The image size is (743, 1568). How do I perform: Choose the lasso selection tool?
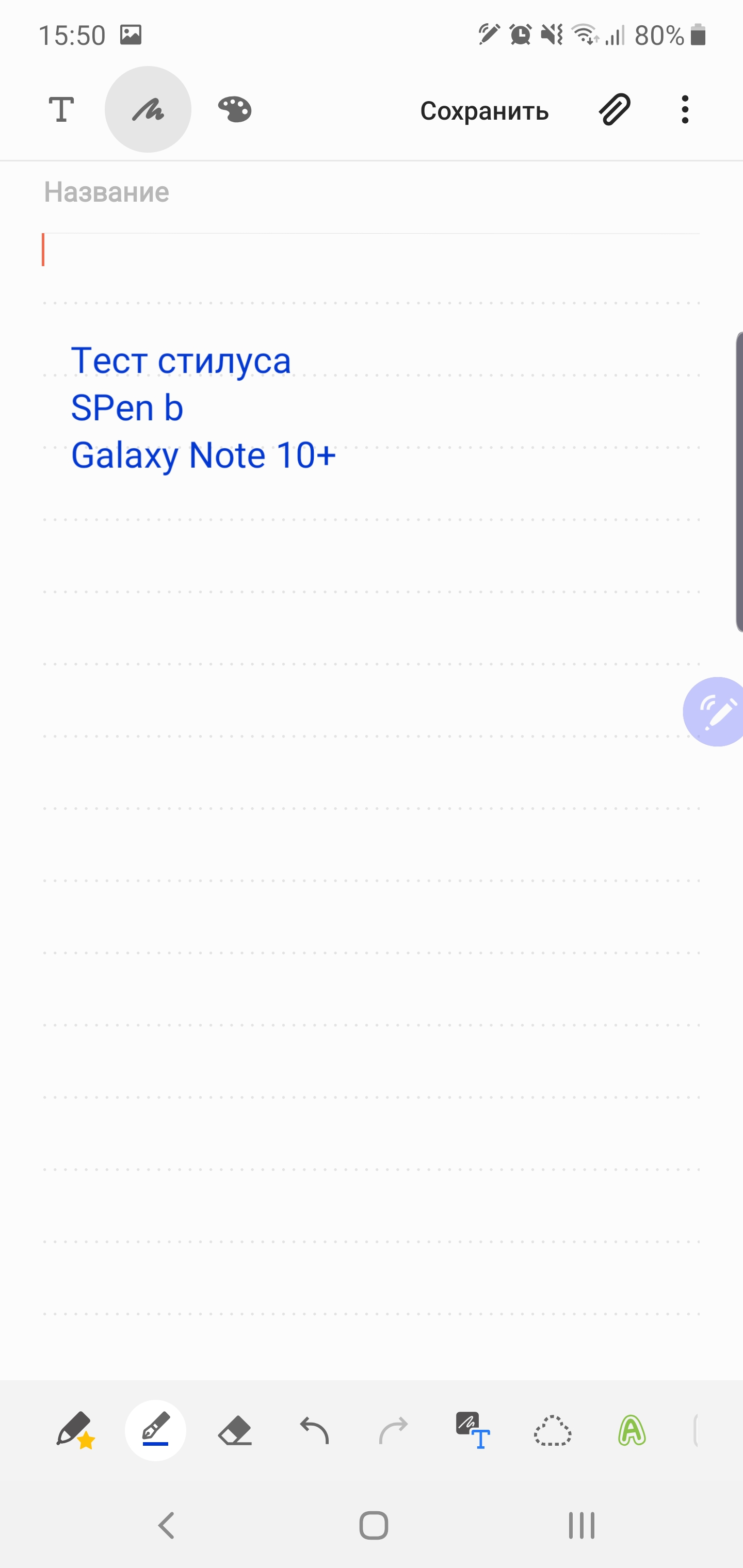click(553, 1430)
